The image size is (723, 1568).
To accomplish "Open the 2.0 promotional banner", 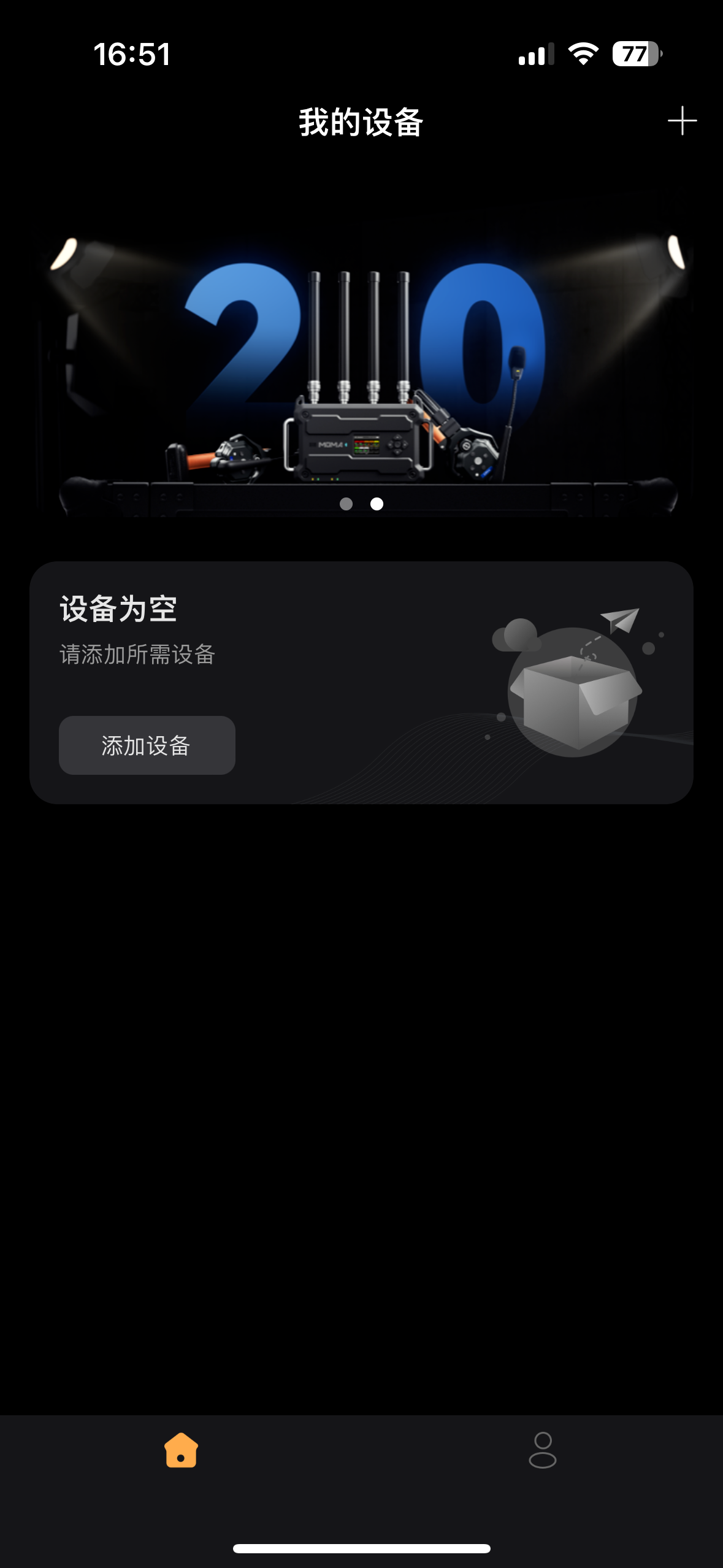I will [361, 368].
